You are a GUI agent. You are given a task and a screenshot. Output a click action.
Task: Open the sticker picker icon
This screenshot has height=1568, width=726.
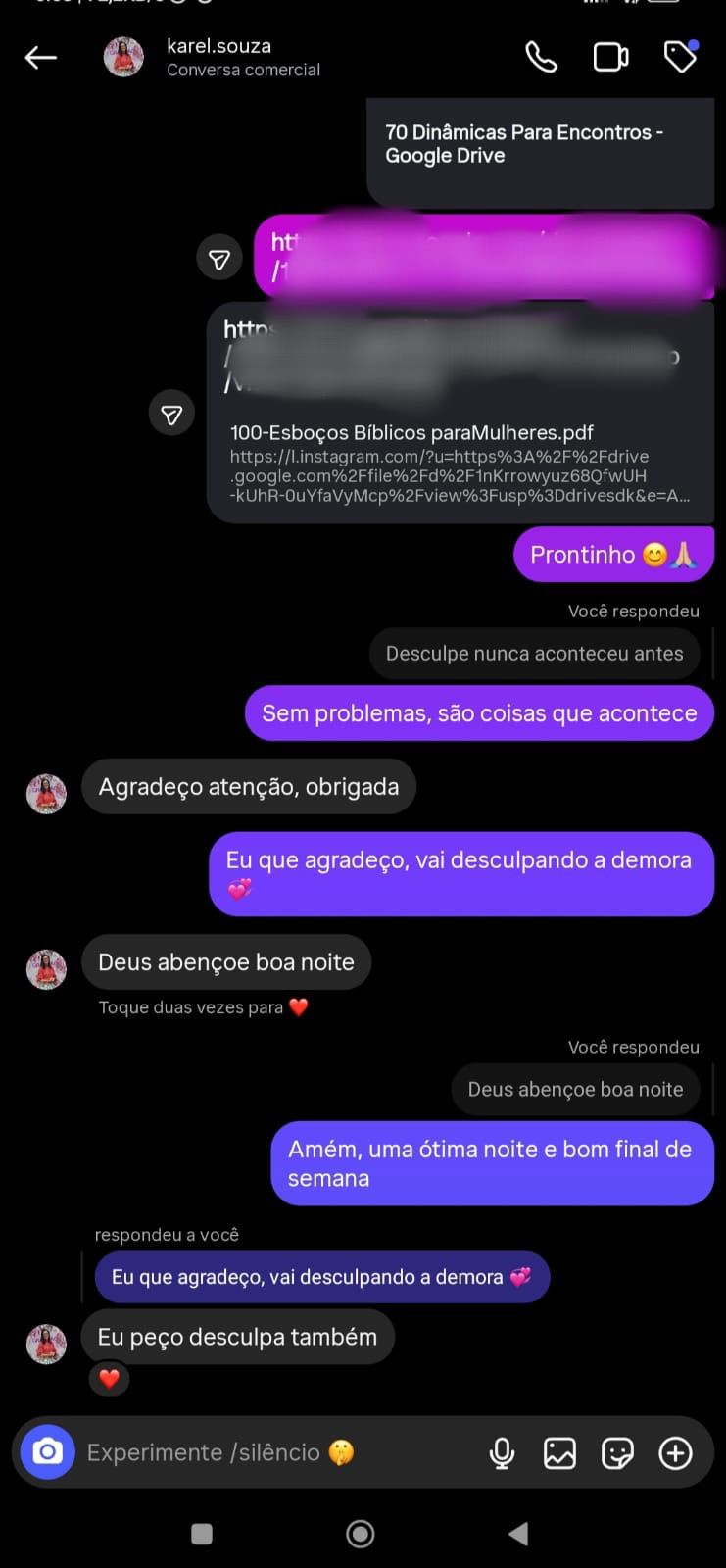click(617, 1452)
